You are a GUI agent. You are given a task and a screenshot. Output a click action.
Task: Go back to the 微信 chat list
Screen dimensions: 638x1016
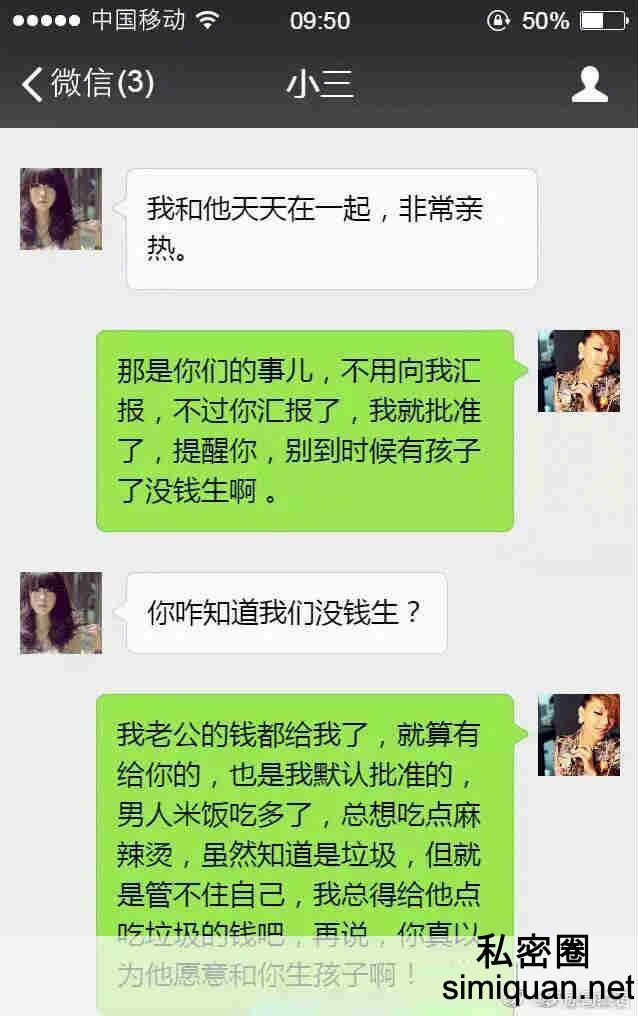click(87, 83)
